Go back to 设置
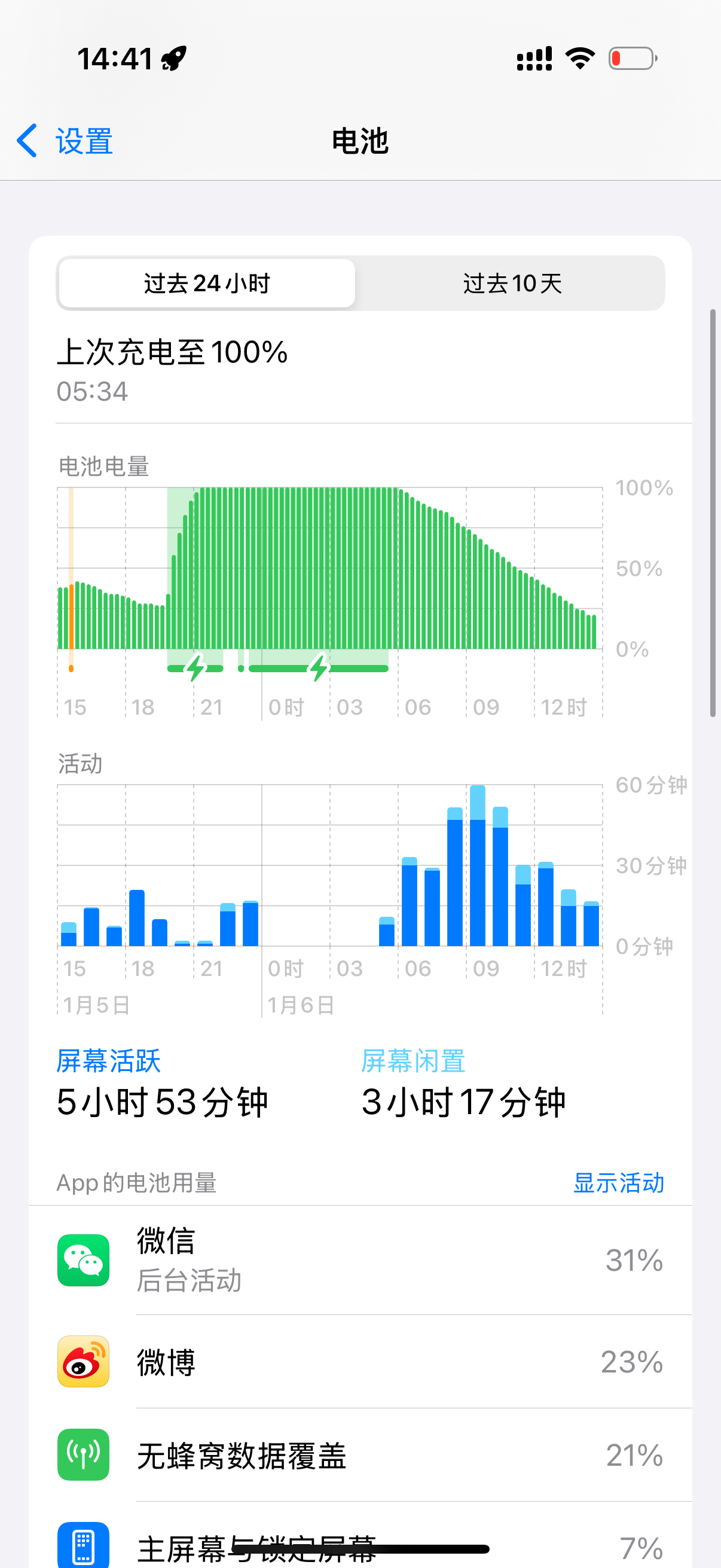721x1568 pixels. 65,141
